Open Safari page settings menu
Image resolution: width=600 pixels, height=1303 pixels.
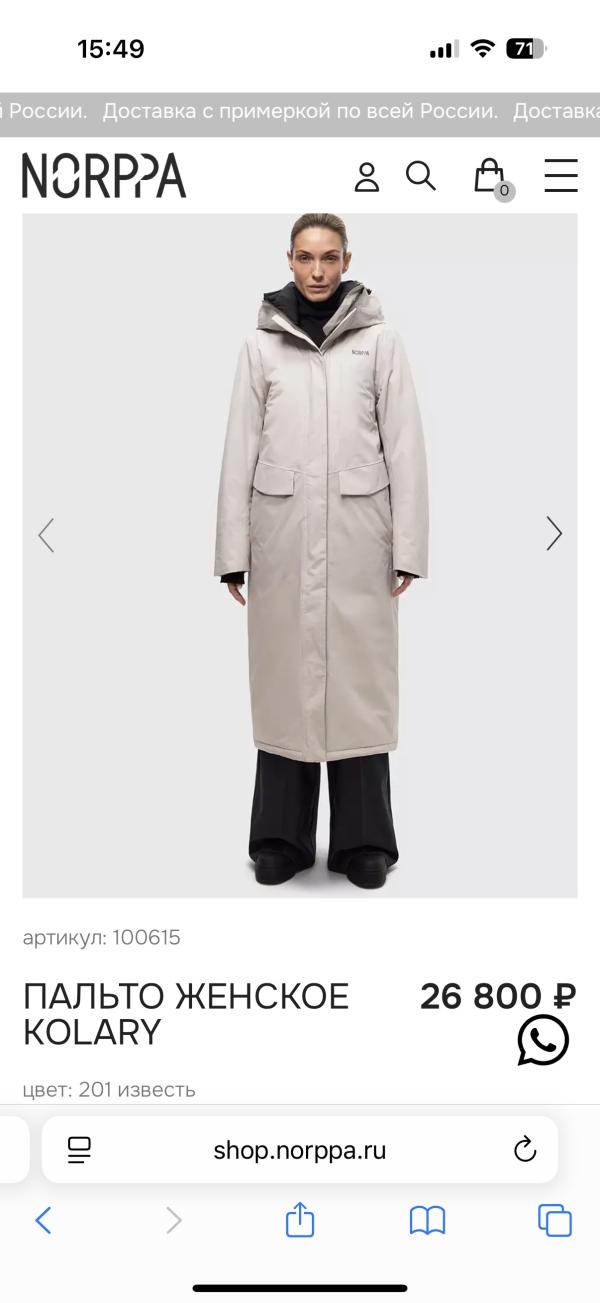79,1150
